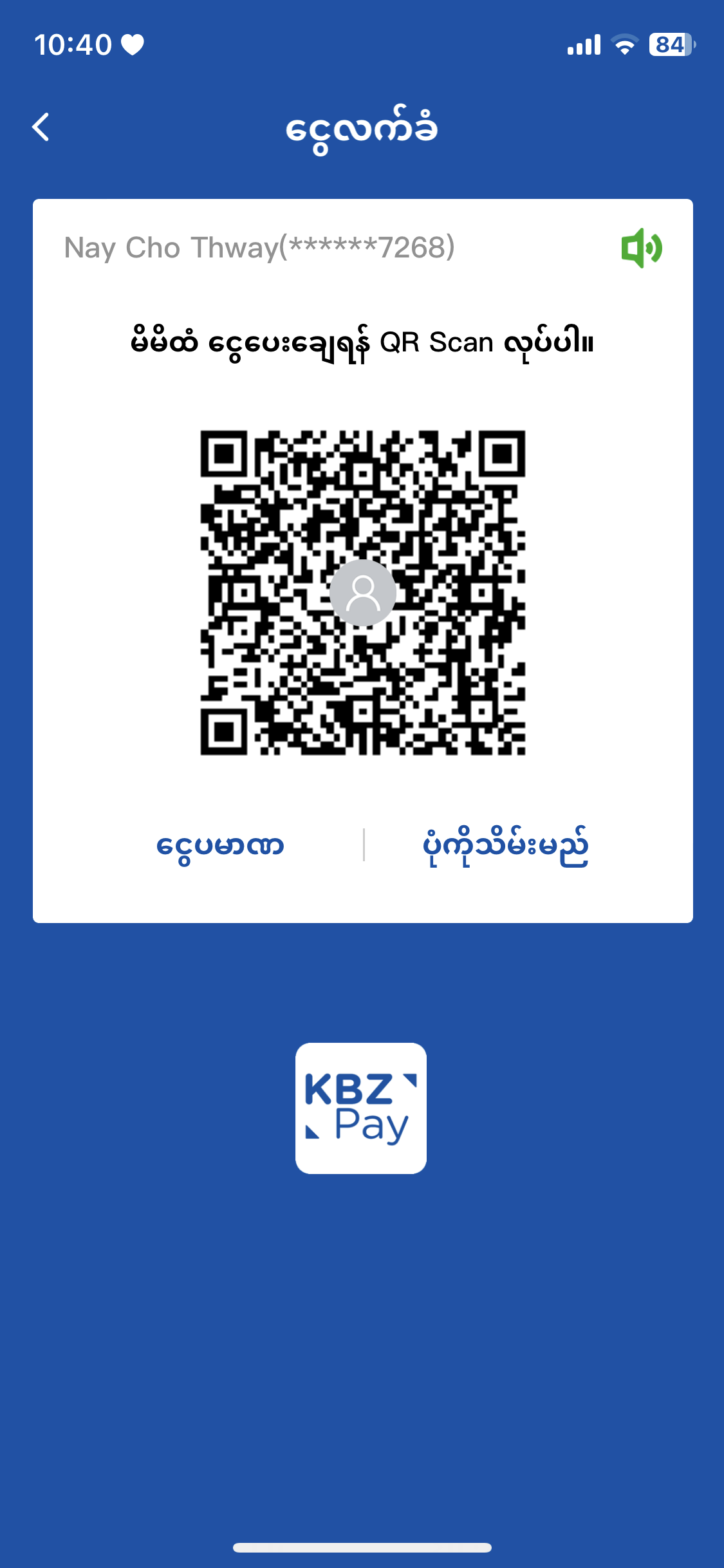724x1568 pixels.
Task: Tap ပုံကိုသိမ်းမည် to save the QR image
Action: point(505,846)
